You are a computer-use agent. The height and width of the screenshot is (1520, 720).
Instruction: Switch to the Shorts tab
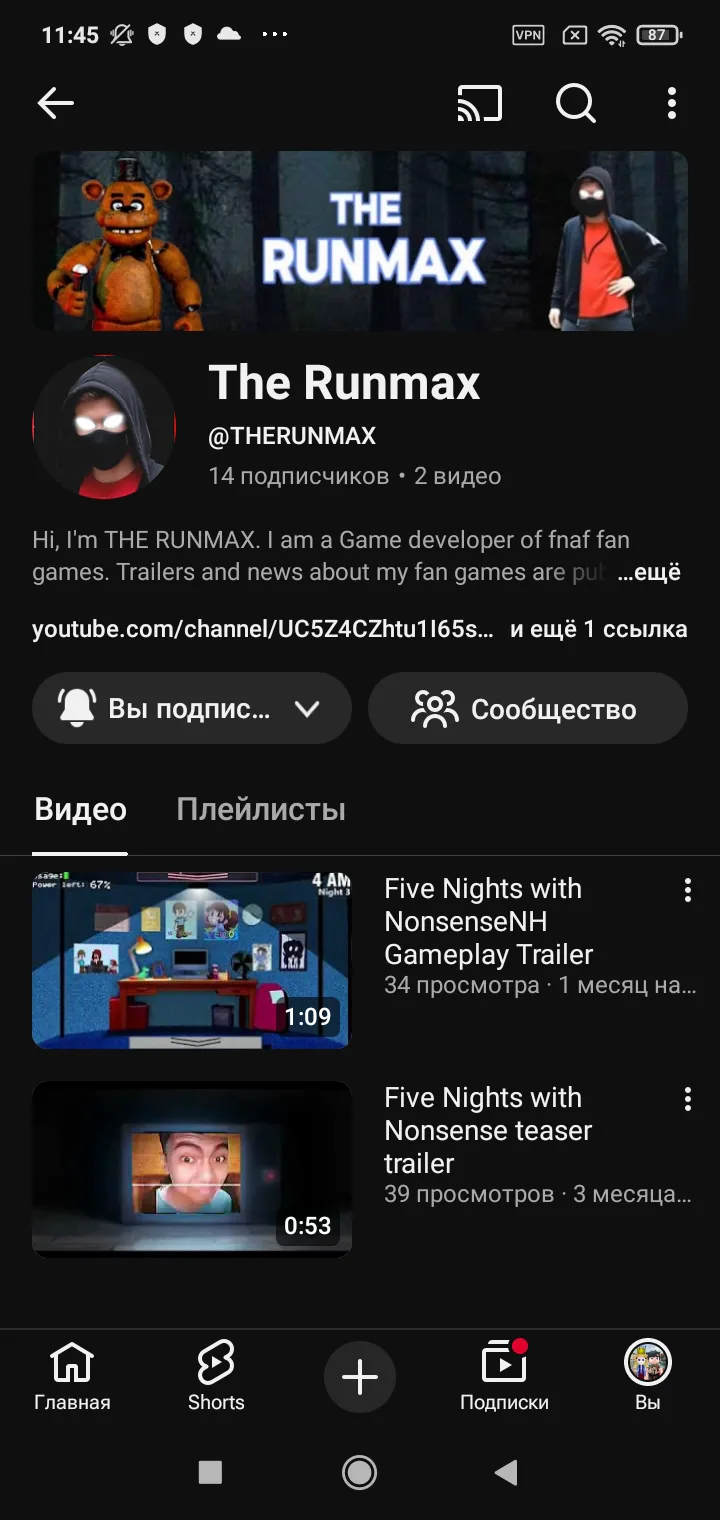point(216,1377)
